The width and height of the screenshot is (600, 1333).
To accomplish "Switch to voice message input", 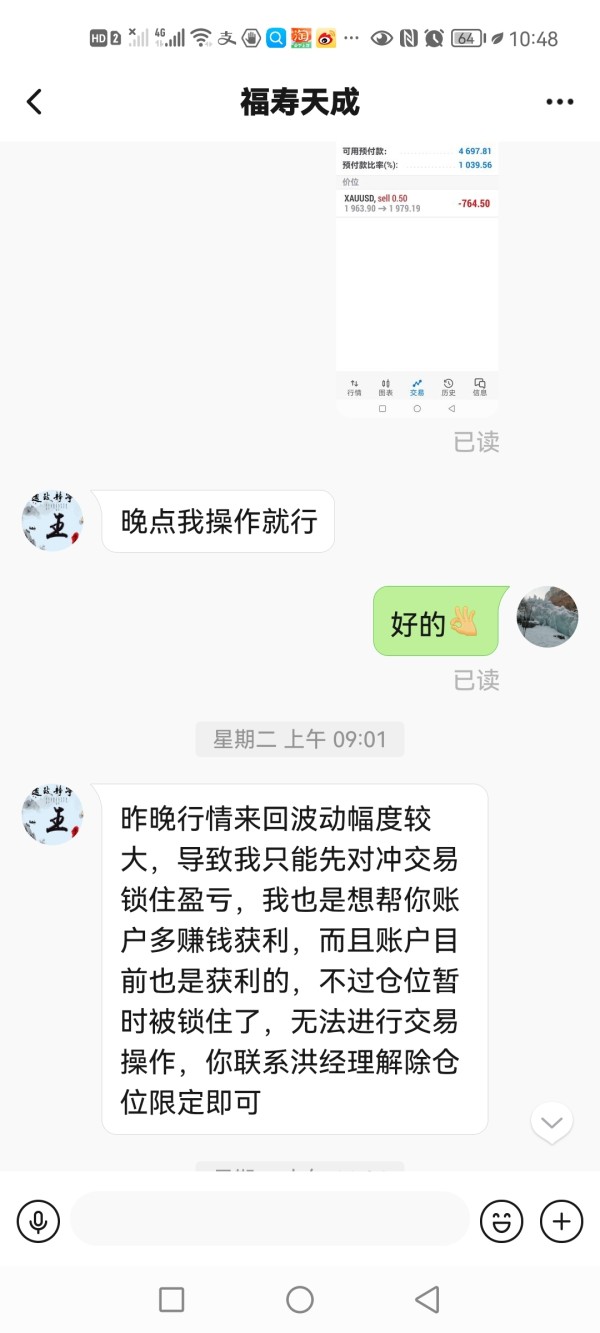I will (x=38, y=1220).
